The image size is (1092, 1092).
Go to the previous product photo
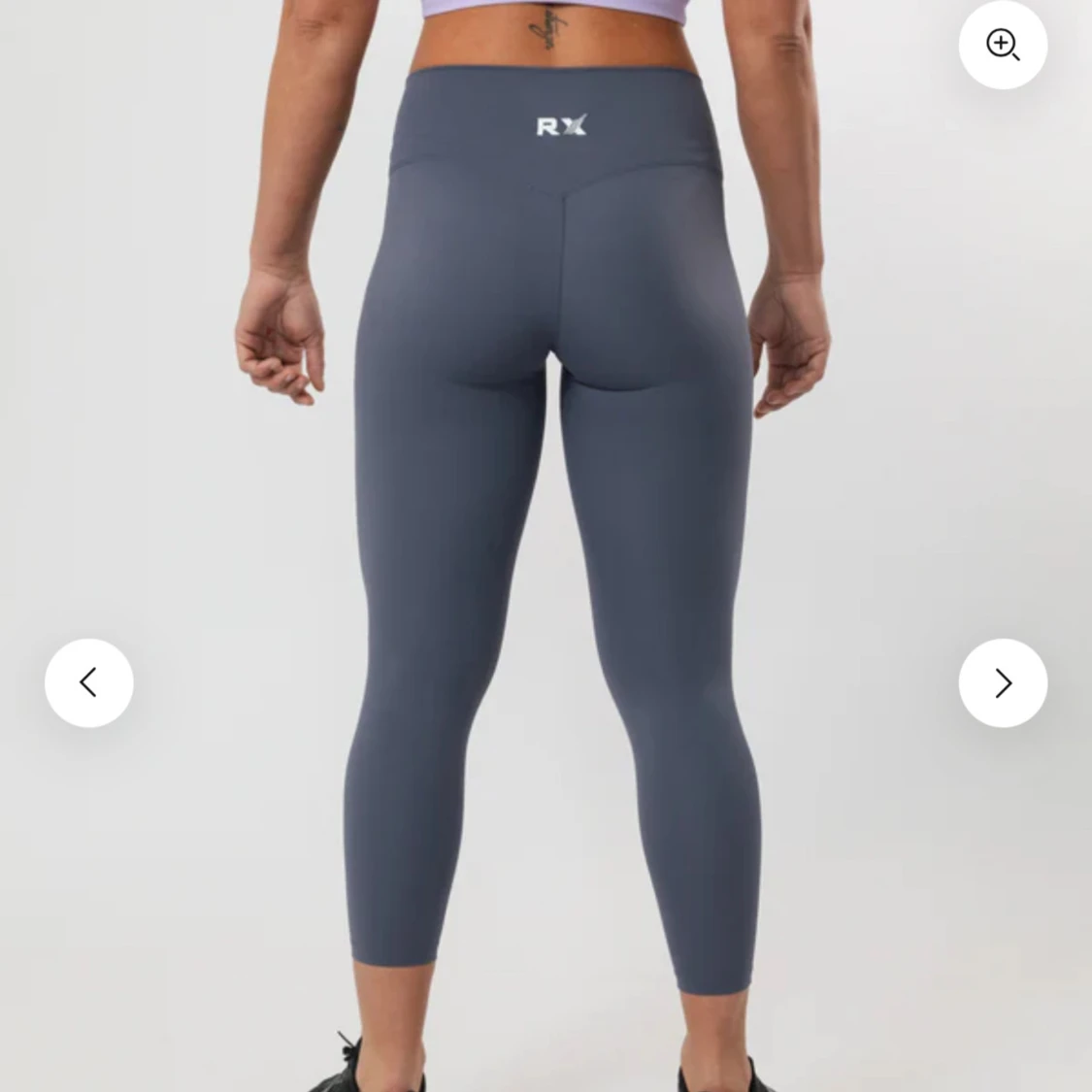88,682
